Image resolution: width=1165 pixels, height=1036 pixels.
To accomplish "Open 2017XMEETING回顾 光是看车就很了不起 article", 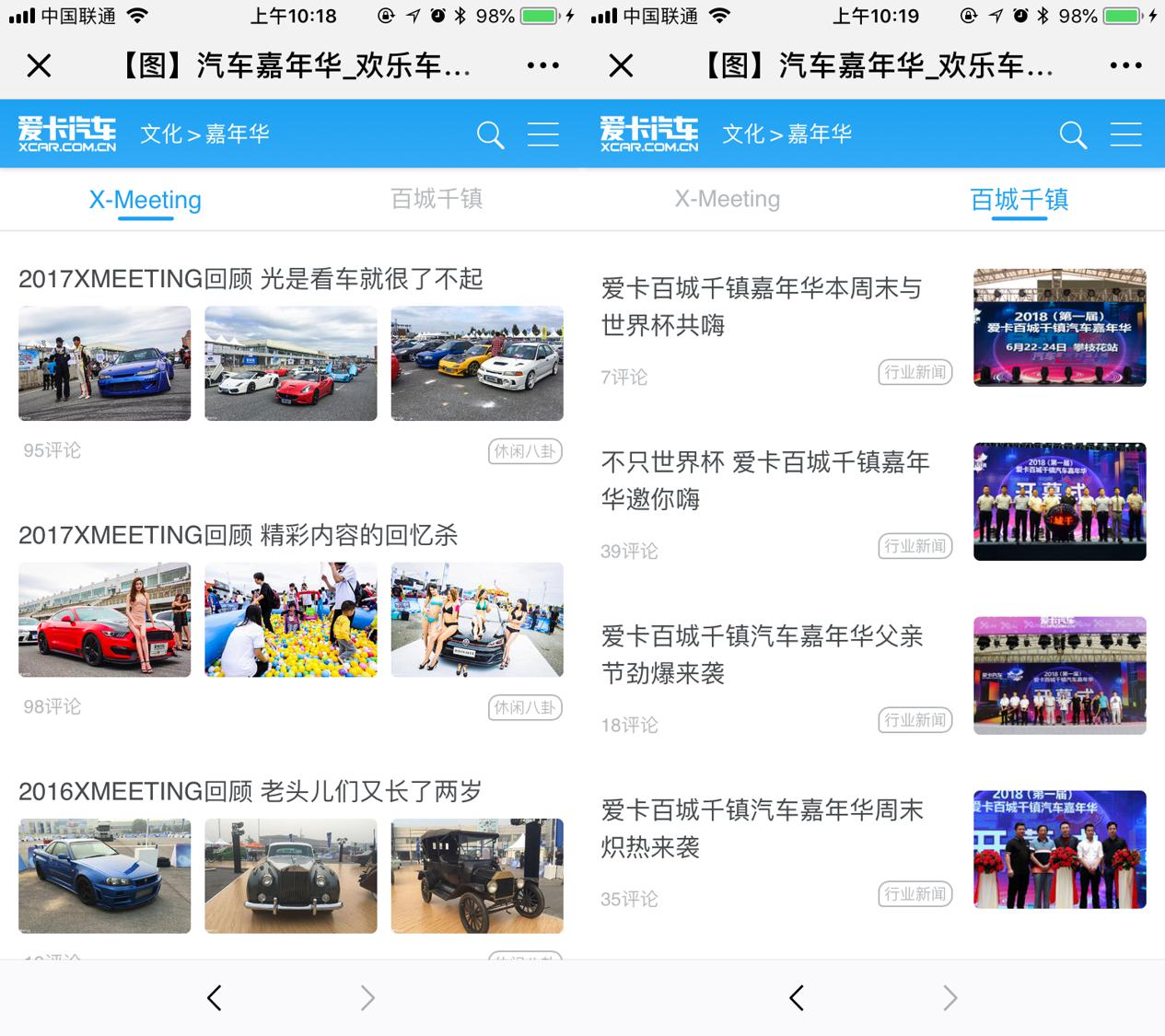I will (x=250, y=279).
